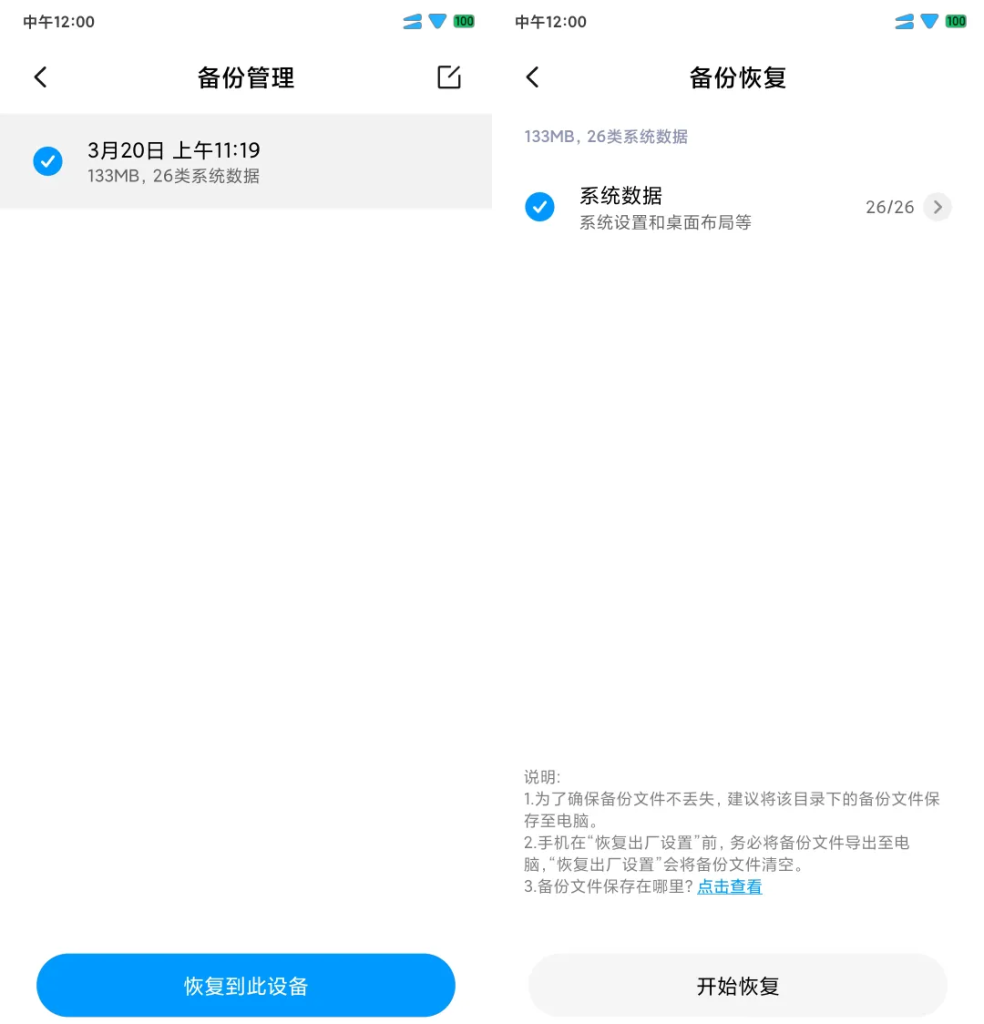
Task: Expand 系统数据 details via right chevron
Action: pyautogui.click(x=937, y=207)
